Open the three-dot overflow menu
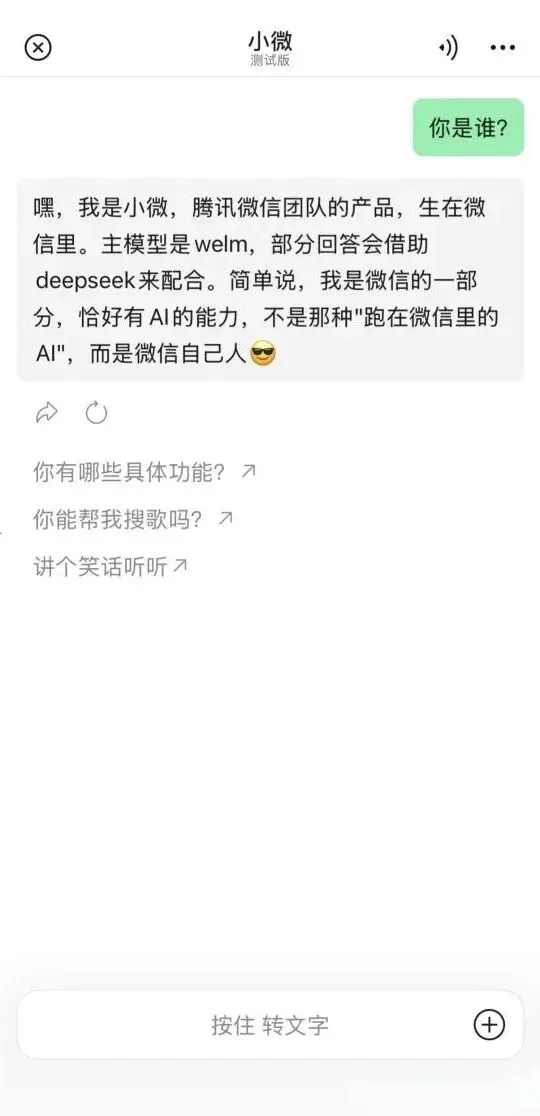Screen dimensions: 540x1116 (x=502, y=48)
